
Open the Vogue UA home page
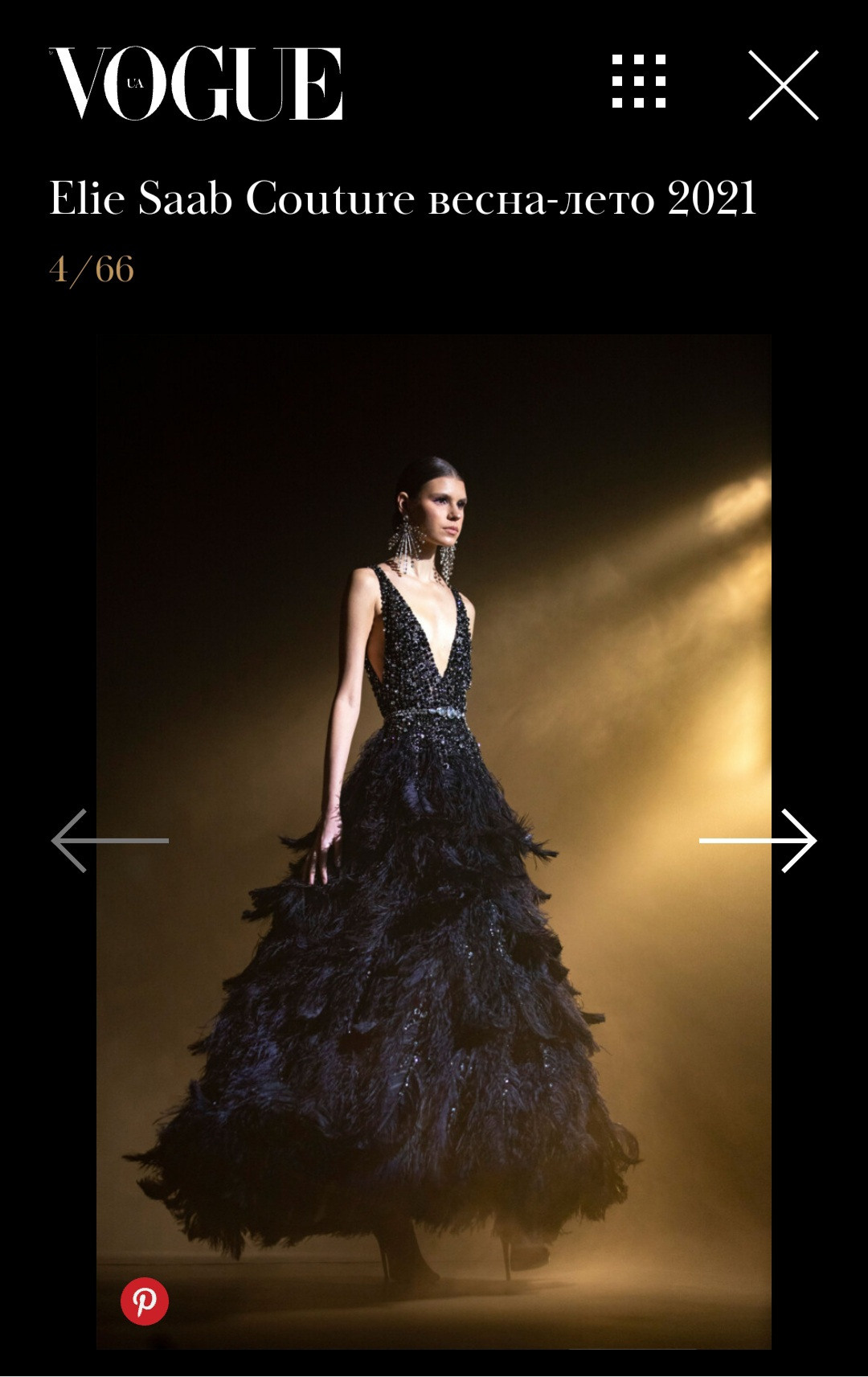click(196, 84)
